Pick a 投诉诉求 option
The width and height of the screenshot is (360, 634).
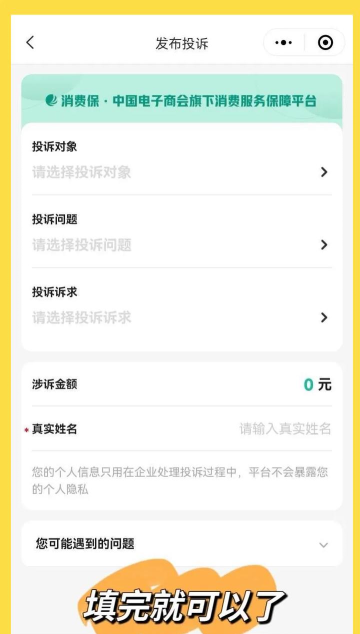(182, 305)
